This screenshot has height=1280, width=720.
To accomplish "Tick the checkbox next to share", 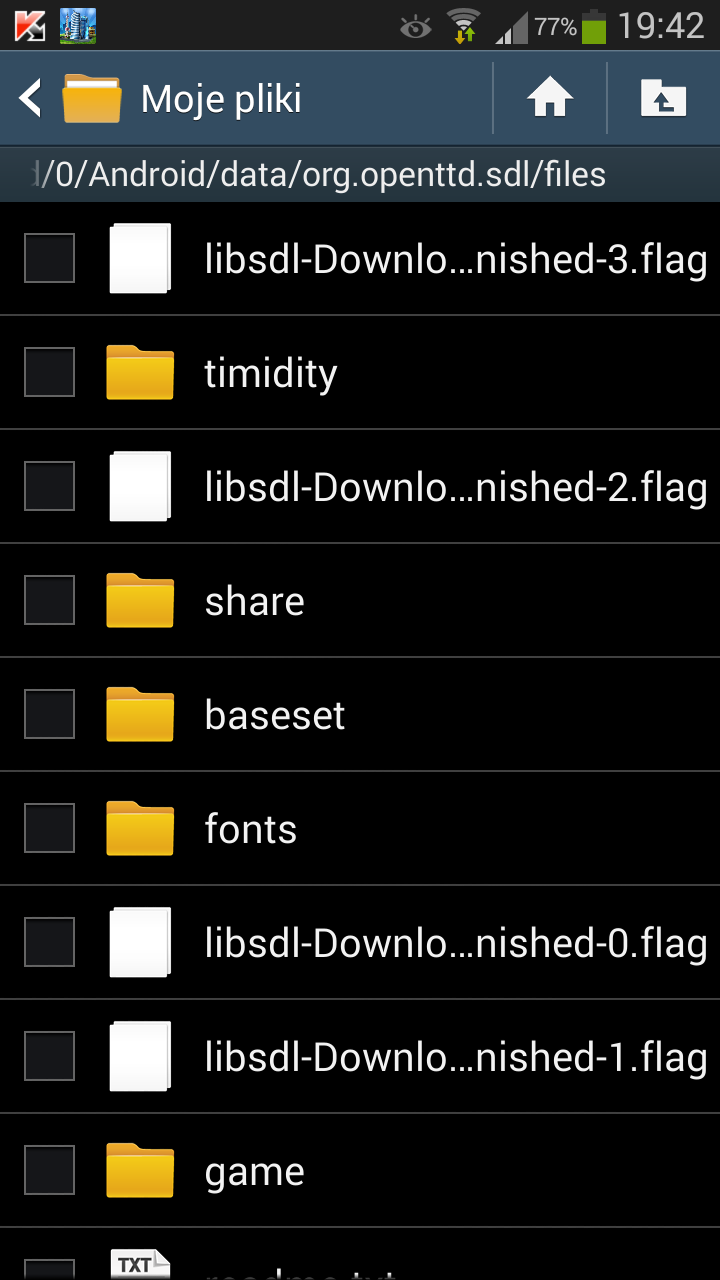I will click(x=49, y=601).
